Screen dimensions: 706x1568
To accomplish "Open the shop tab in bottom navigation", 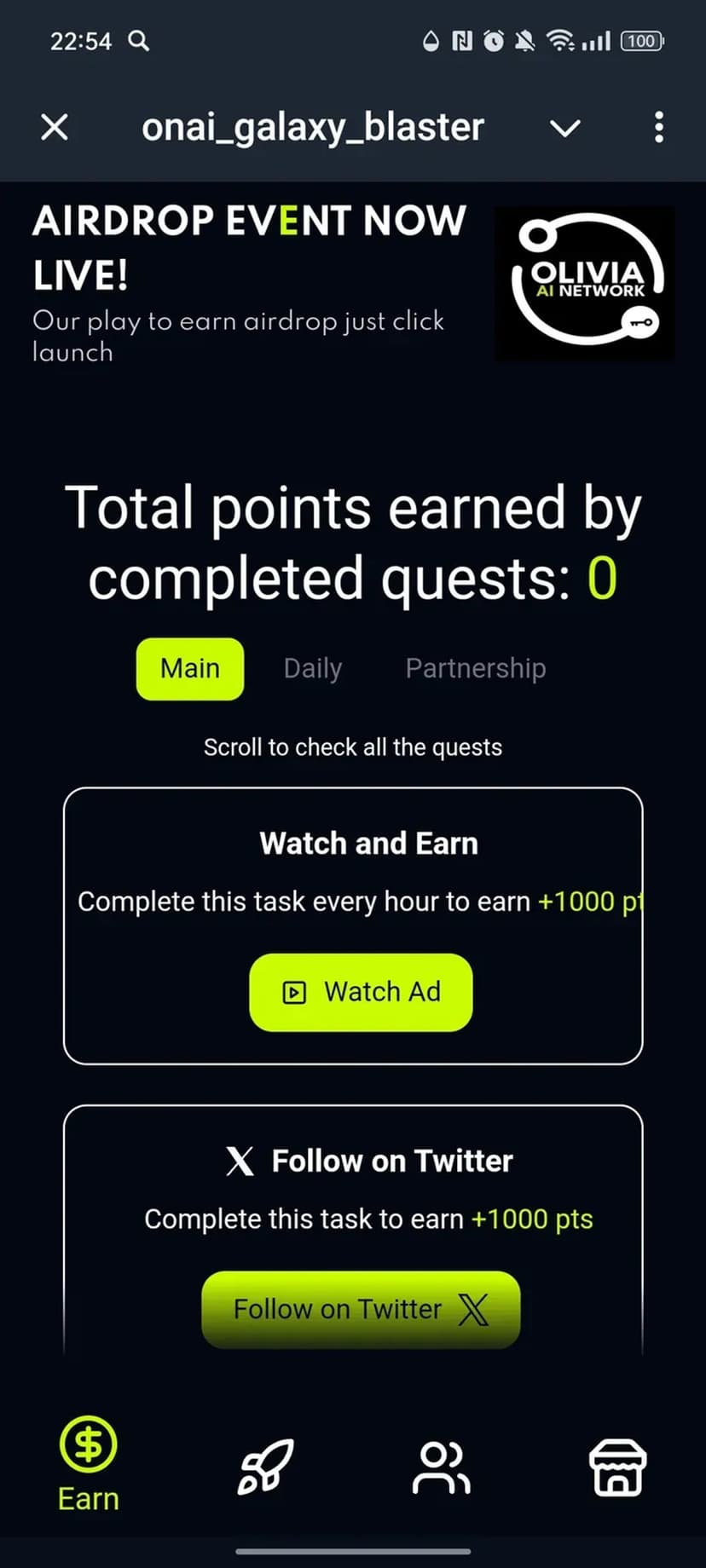I will click(617, 1467).
